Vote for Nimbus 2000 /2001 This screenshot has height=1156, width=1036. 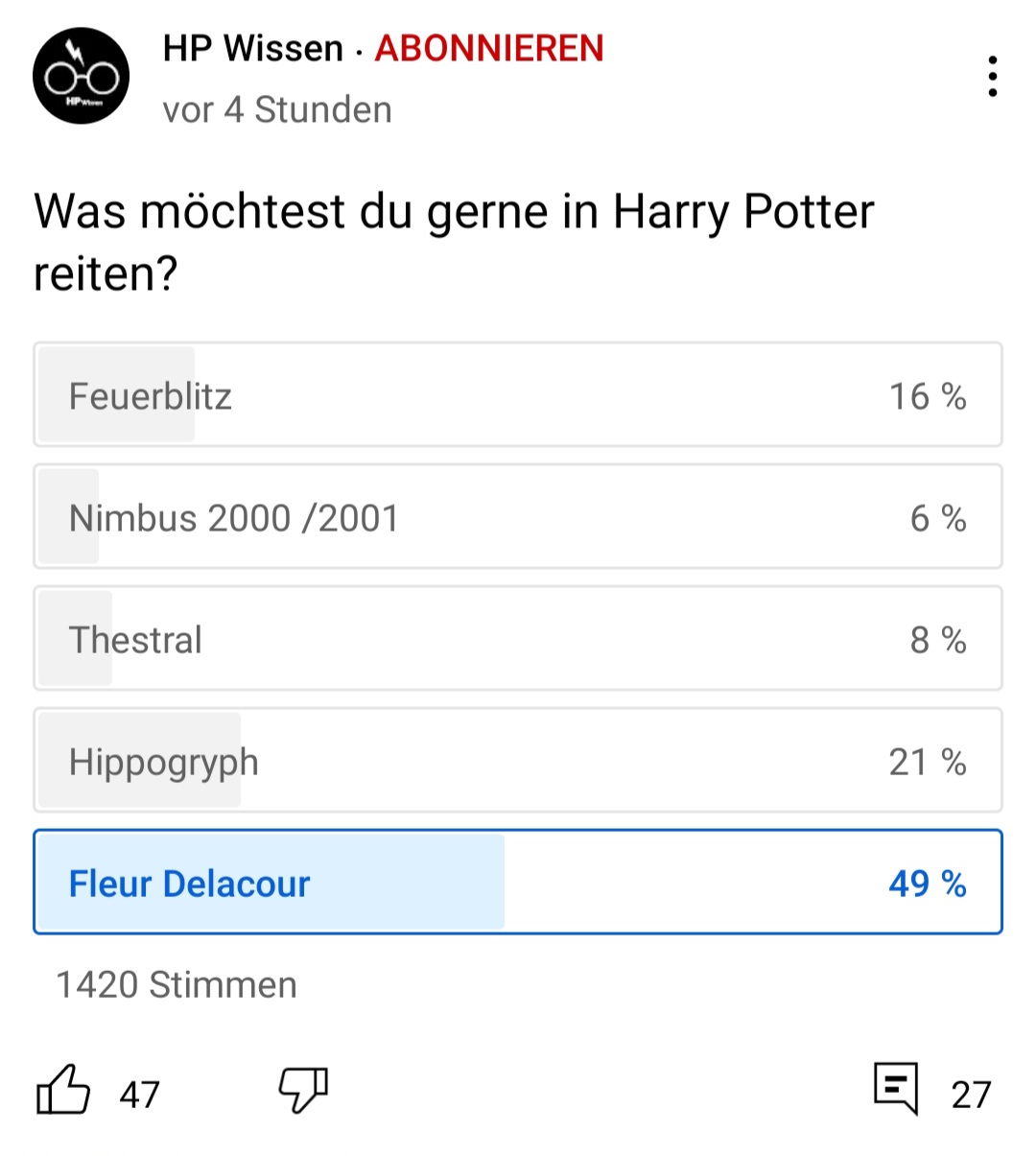518,517
